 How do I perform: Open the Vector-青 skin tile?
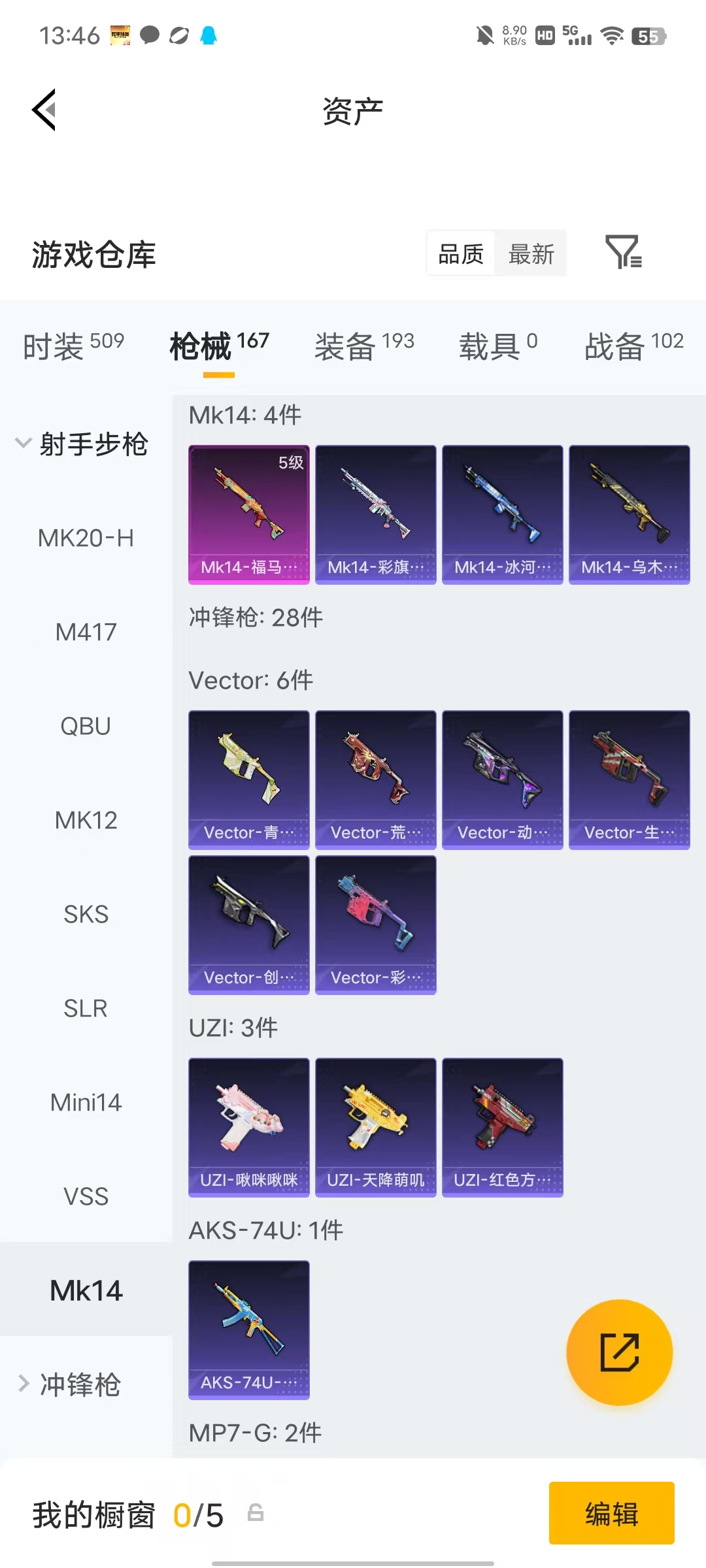248,780
